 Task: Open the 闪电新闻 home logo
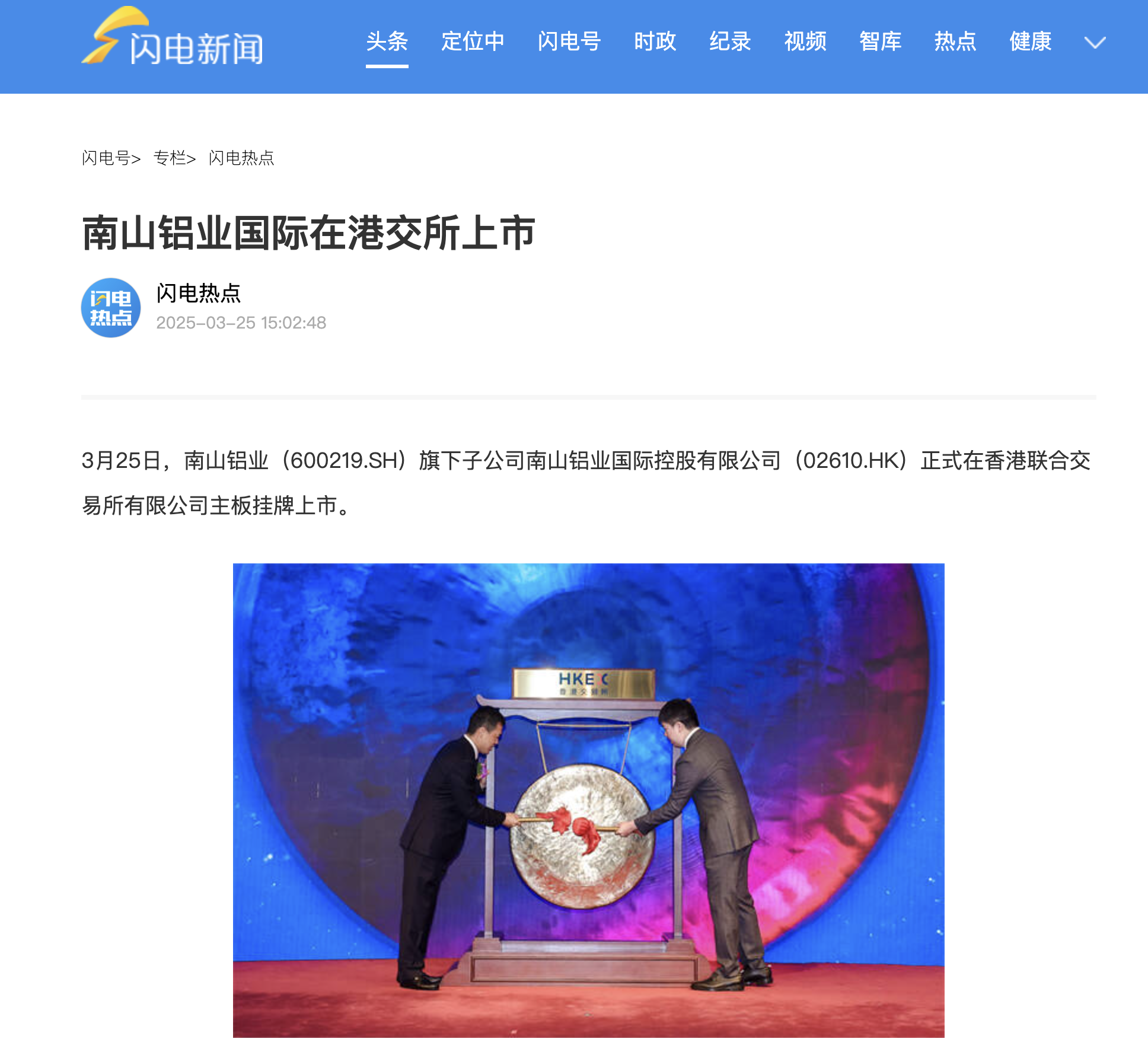(173, 38)
